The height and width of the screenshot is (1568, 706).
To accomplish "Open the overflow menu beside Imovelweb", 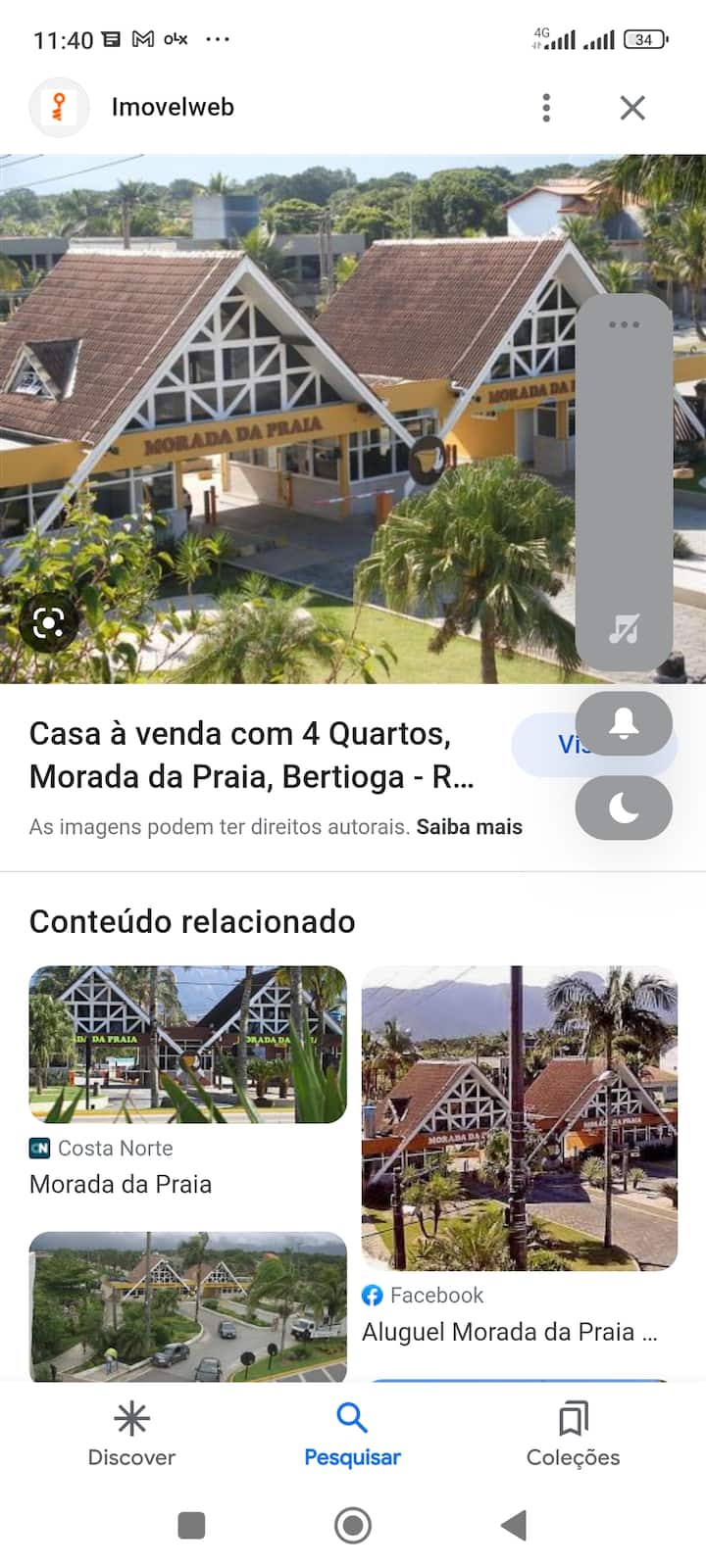I will [x=546, y=108].
